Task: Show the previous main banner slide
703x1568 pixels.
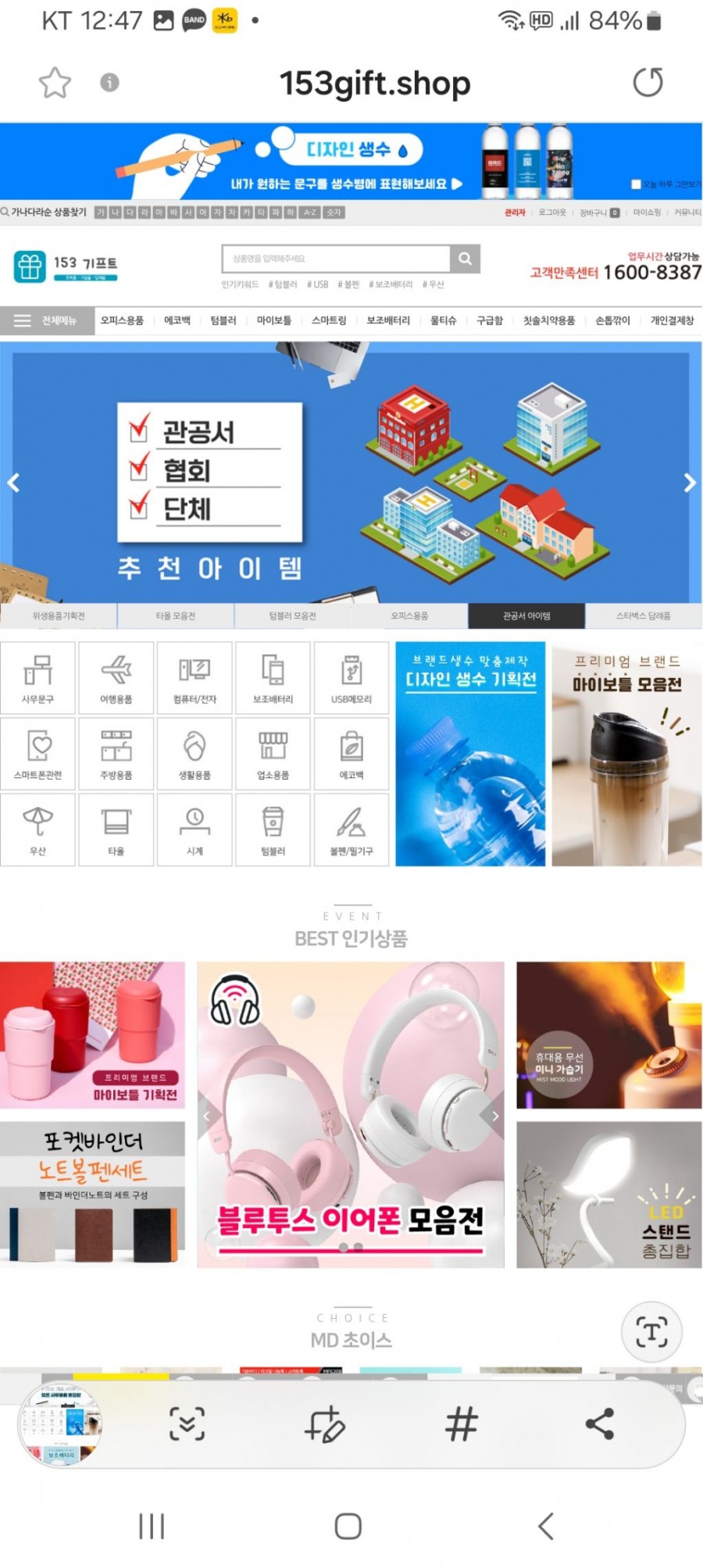Action: click(x=13, y=483)
